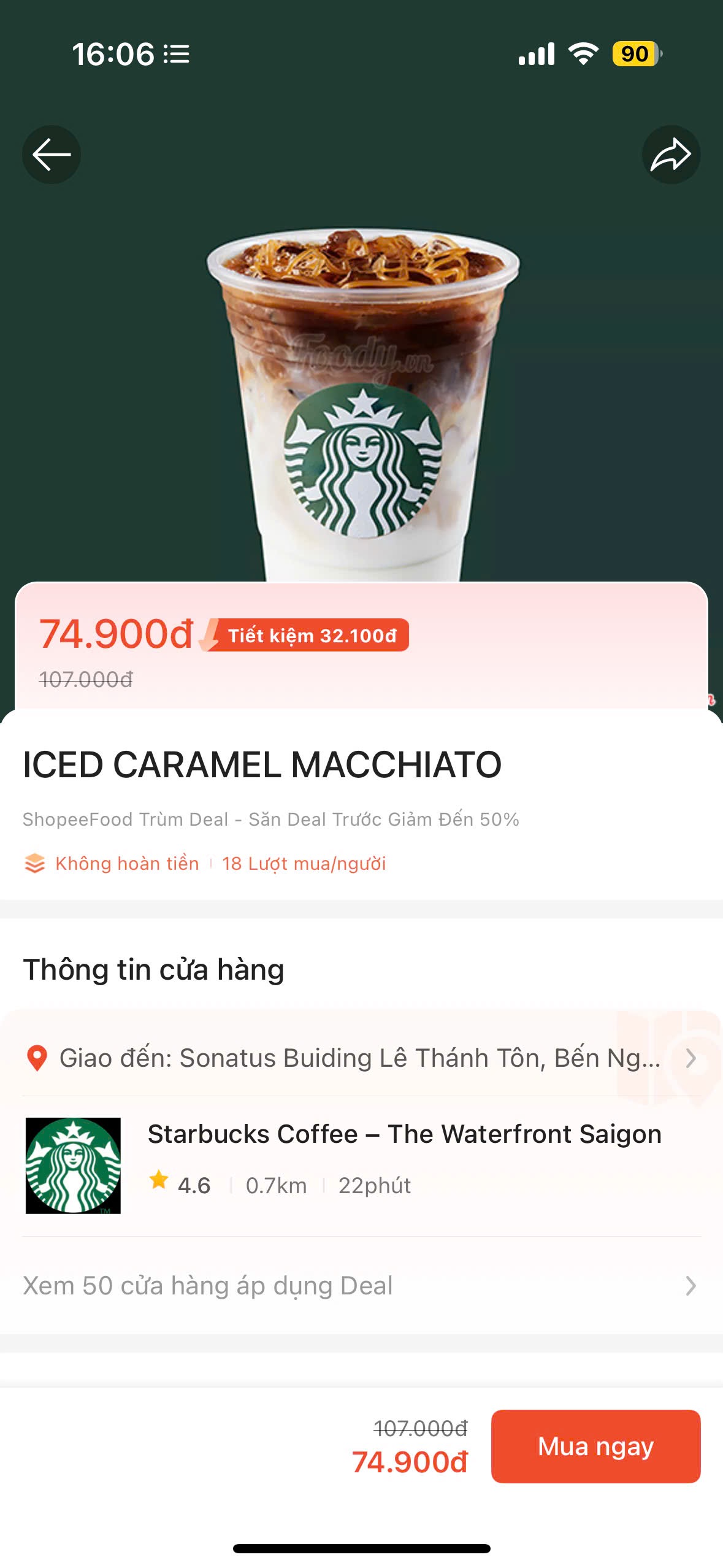Open Starbucks Coffee – The Waterfront Saigon store

click(361, 1166)
